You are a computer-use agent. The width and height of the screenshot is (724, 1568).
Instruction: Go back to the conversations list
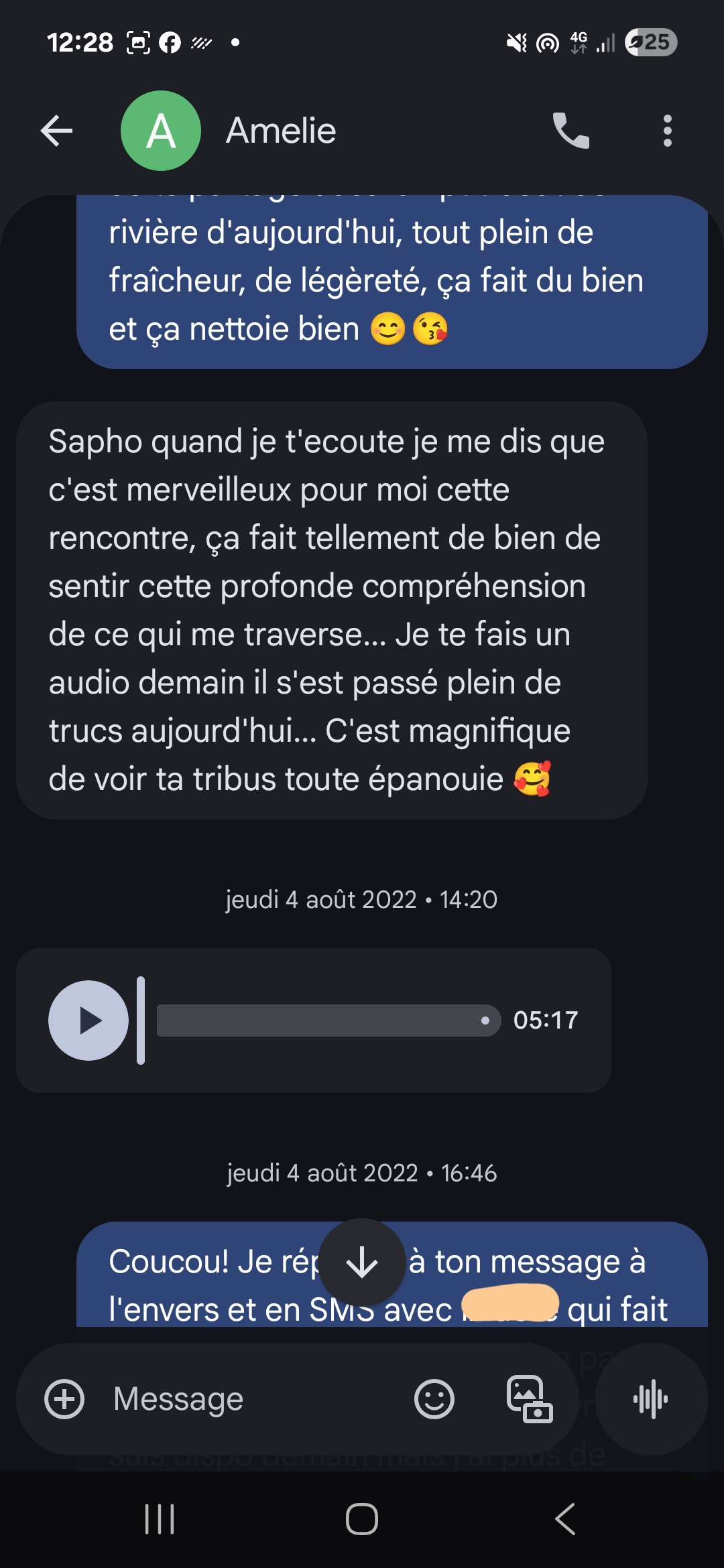(x=56, y=131)
